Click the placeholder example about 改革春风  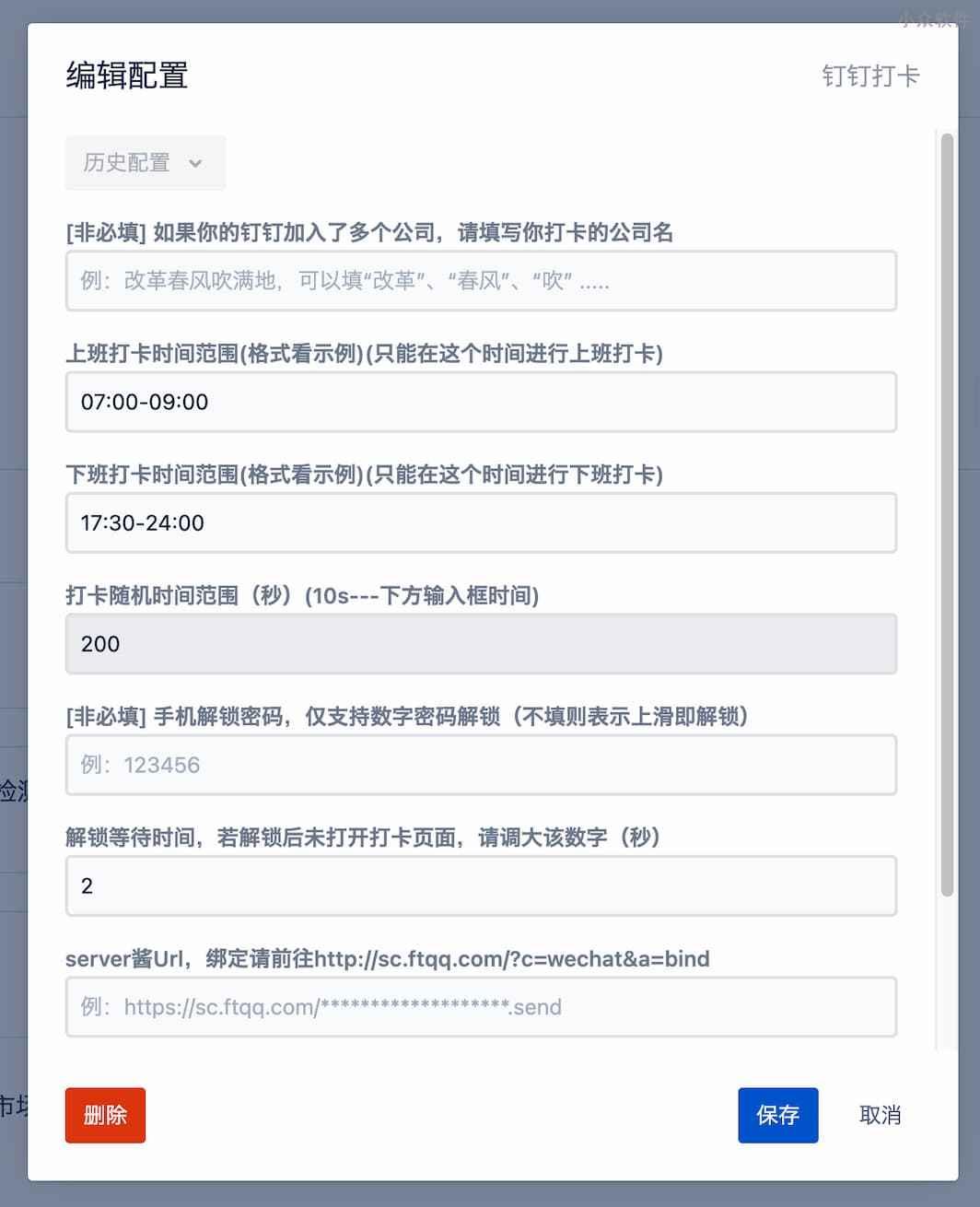[x=341, y=281]
